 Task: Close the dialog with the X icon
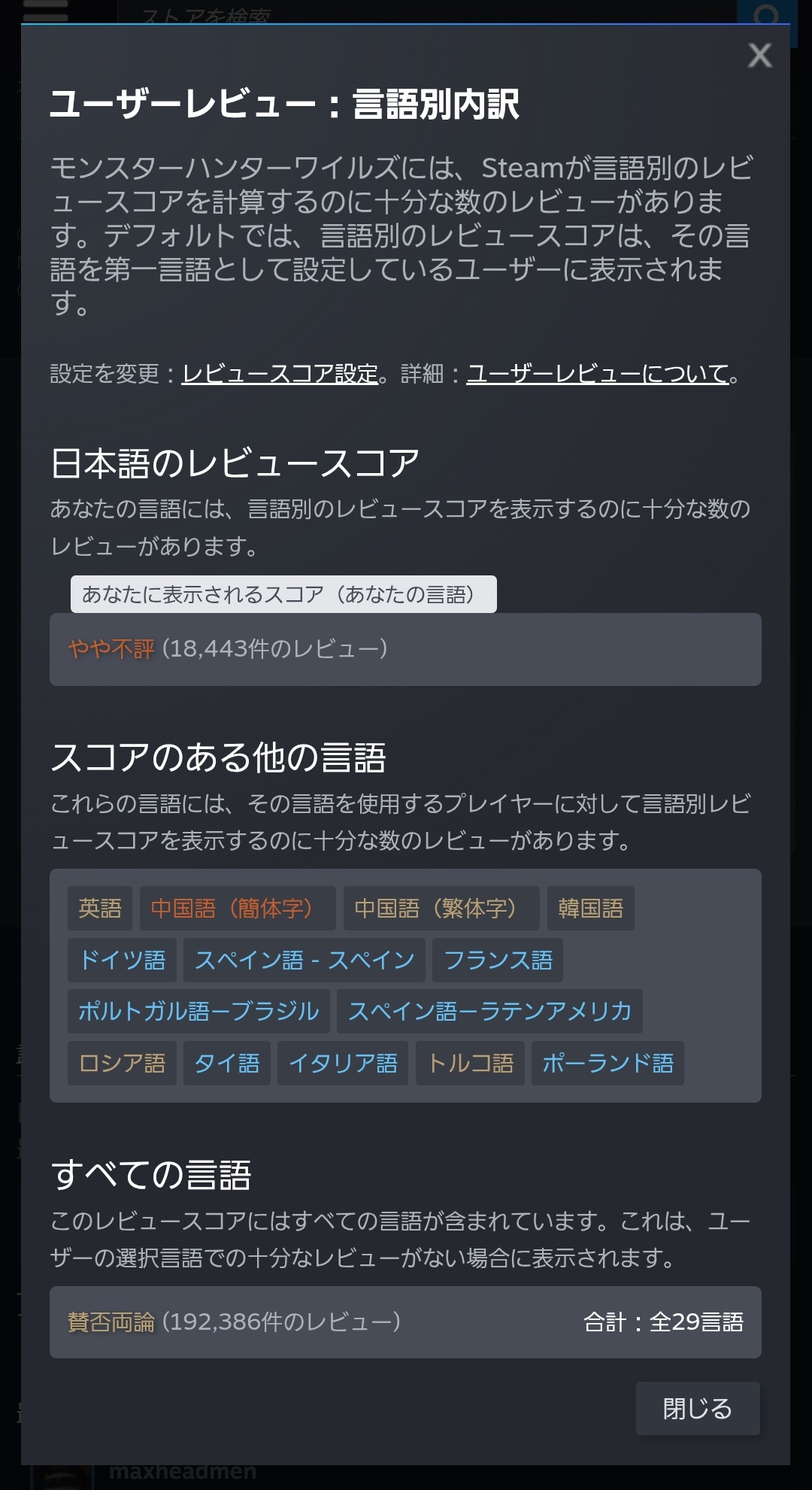[759, 56]
